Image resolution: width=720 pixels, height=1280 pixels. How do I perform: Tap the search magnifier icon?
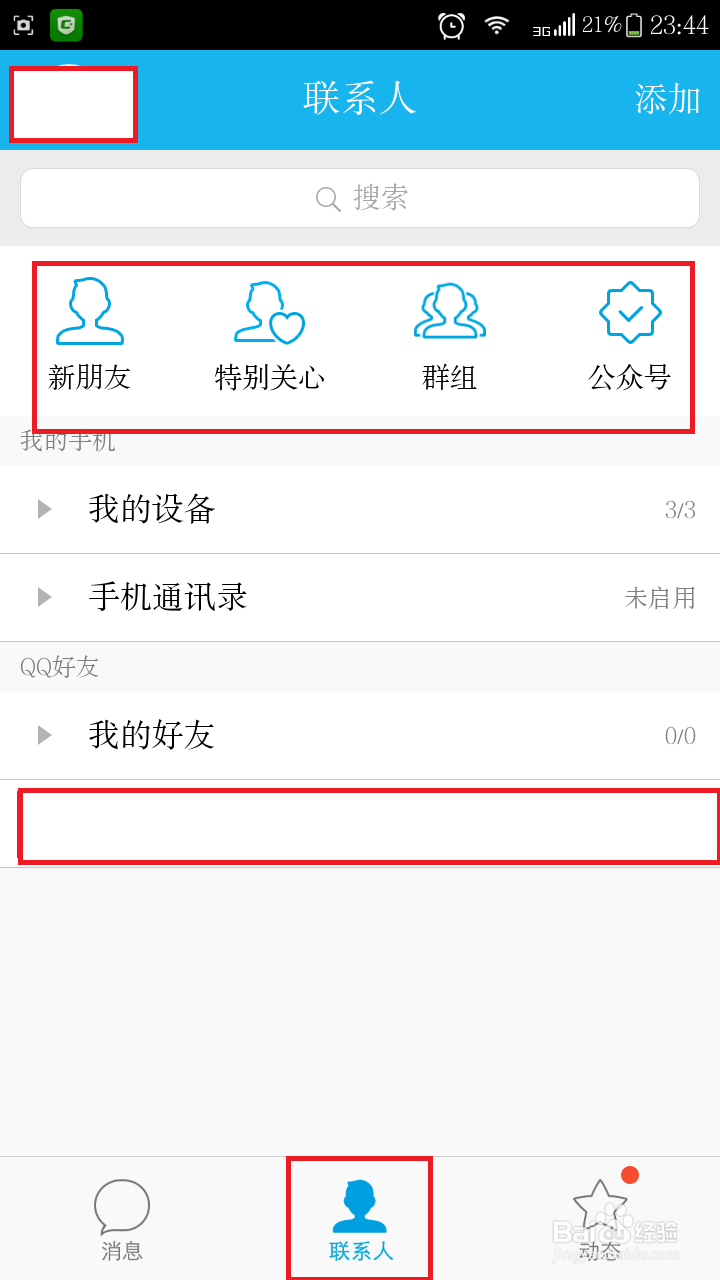[x=327, y=198]
